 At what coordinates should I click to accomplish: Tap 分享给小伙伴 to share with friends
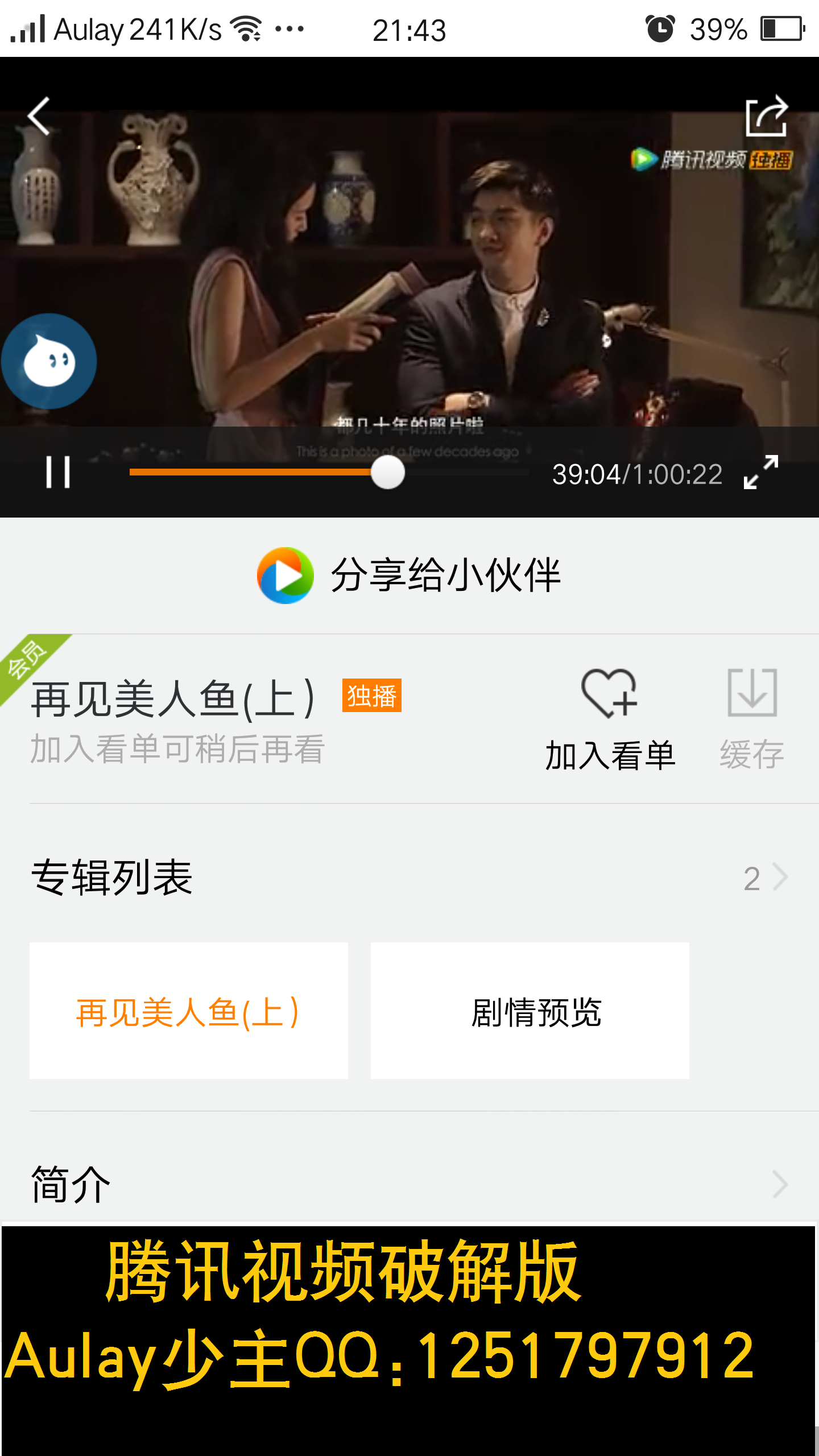click(x=409, y=575)
